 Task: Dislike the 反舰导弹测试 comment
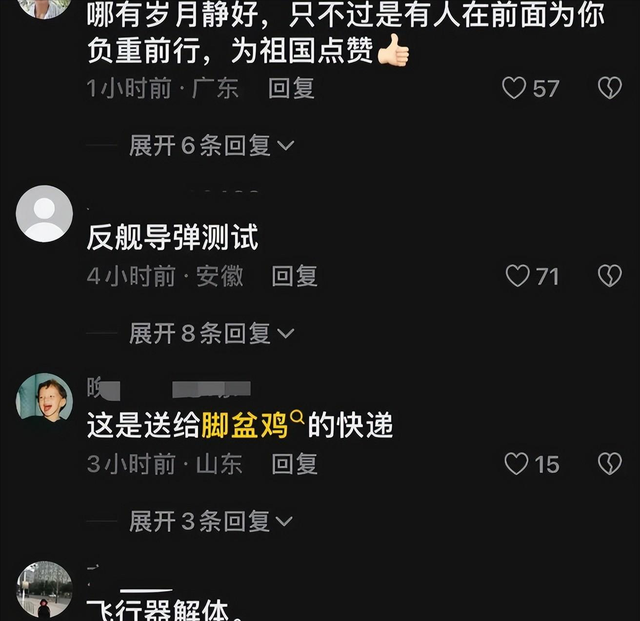tap(609, 276)
